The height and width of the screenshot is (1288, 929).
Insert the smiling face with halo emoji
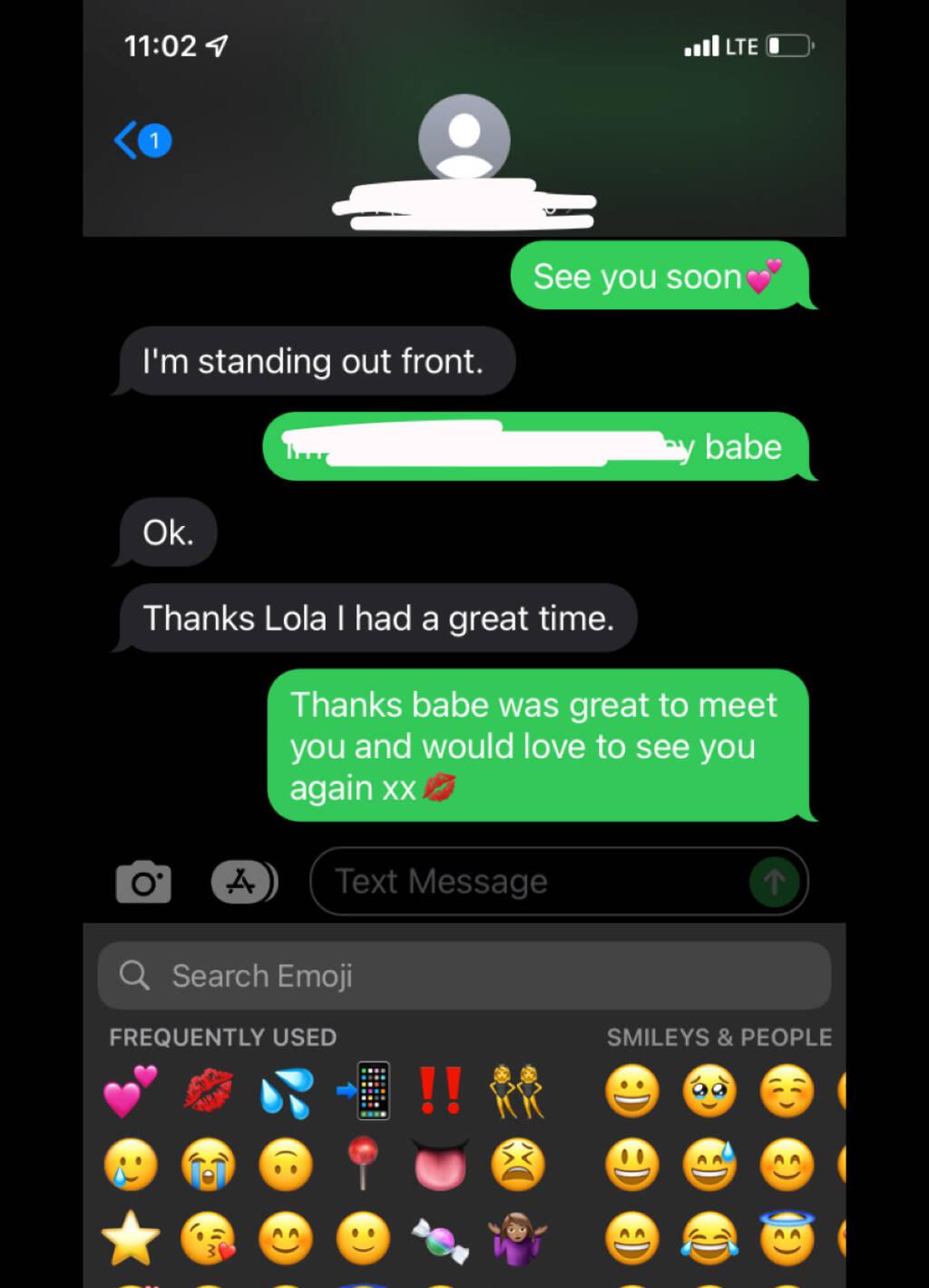coord(787,1238)
